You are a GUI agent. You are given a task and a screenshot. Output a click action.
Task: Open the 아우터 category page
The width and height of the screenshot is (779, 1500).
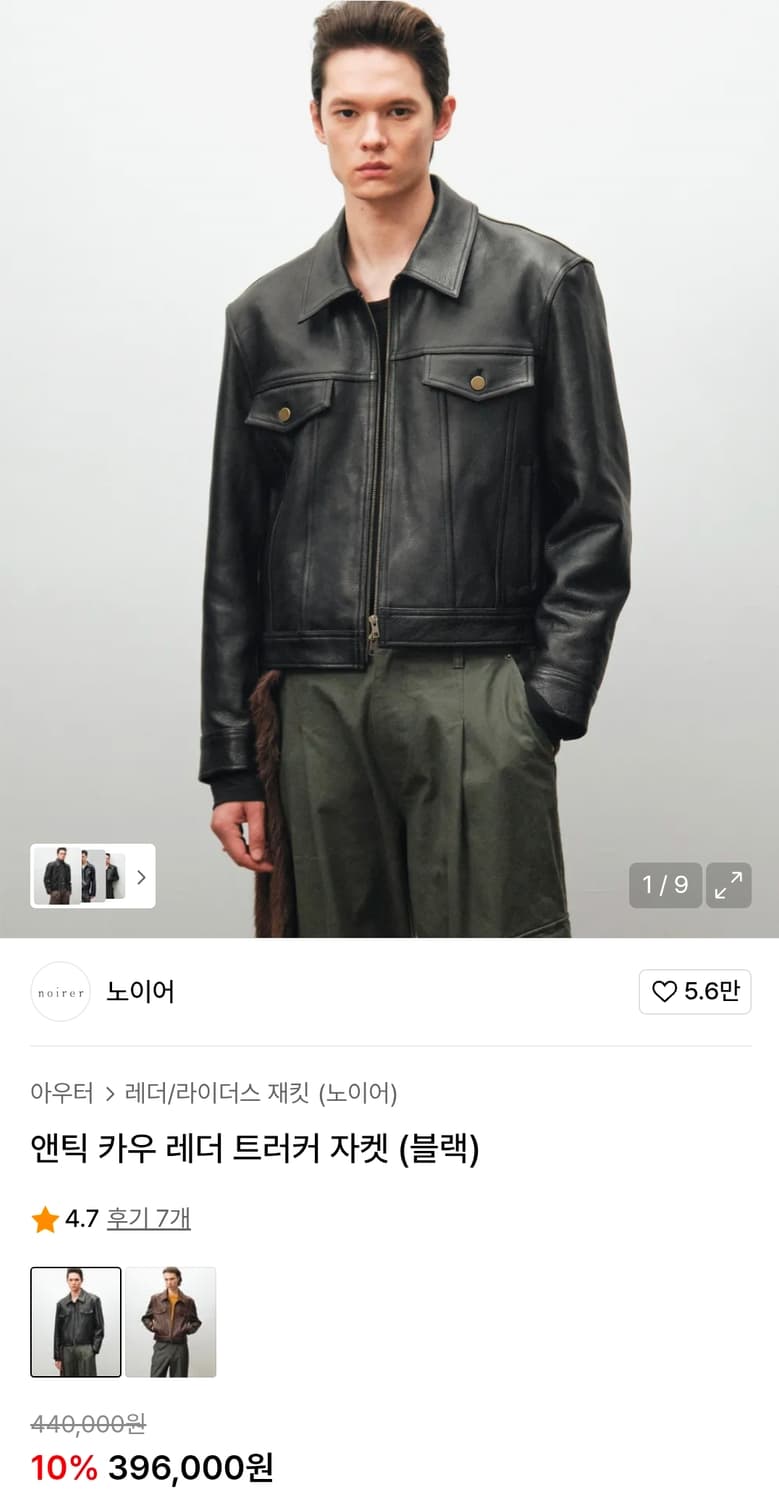point(63,1095)
